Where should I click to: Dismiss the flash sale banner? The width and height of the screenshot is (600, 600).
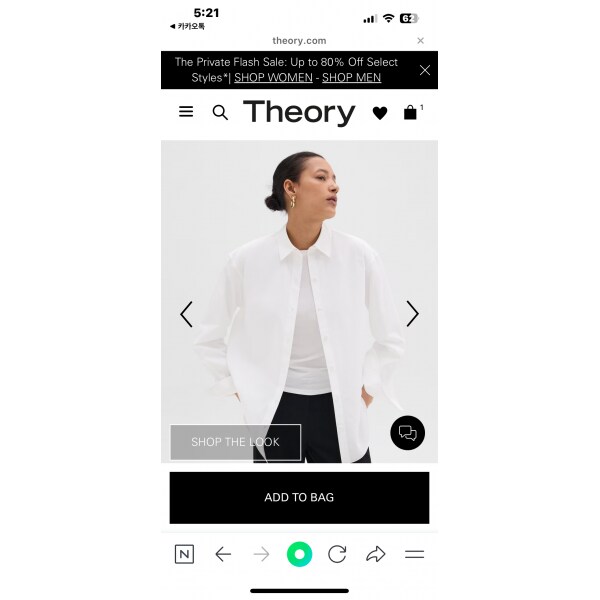coord(425,70)
